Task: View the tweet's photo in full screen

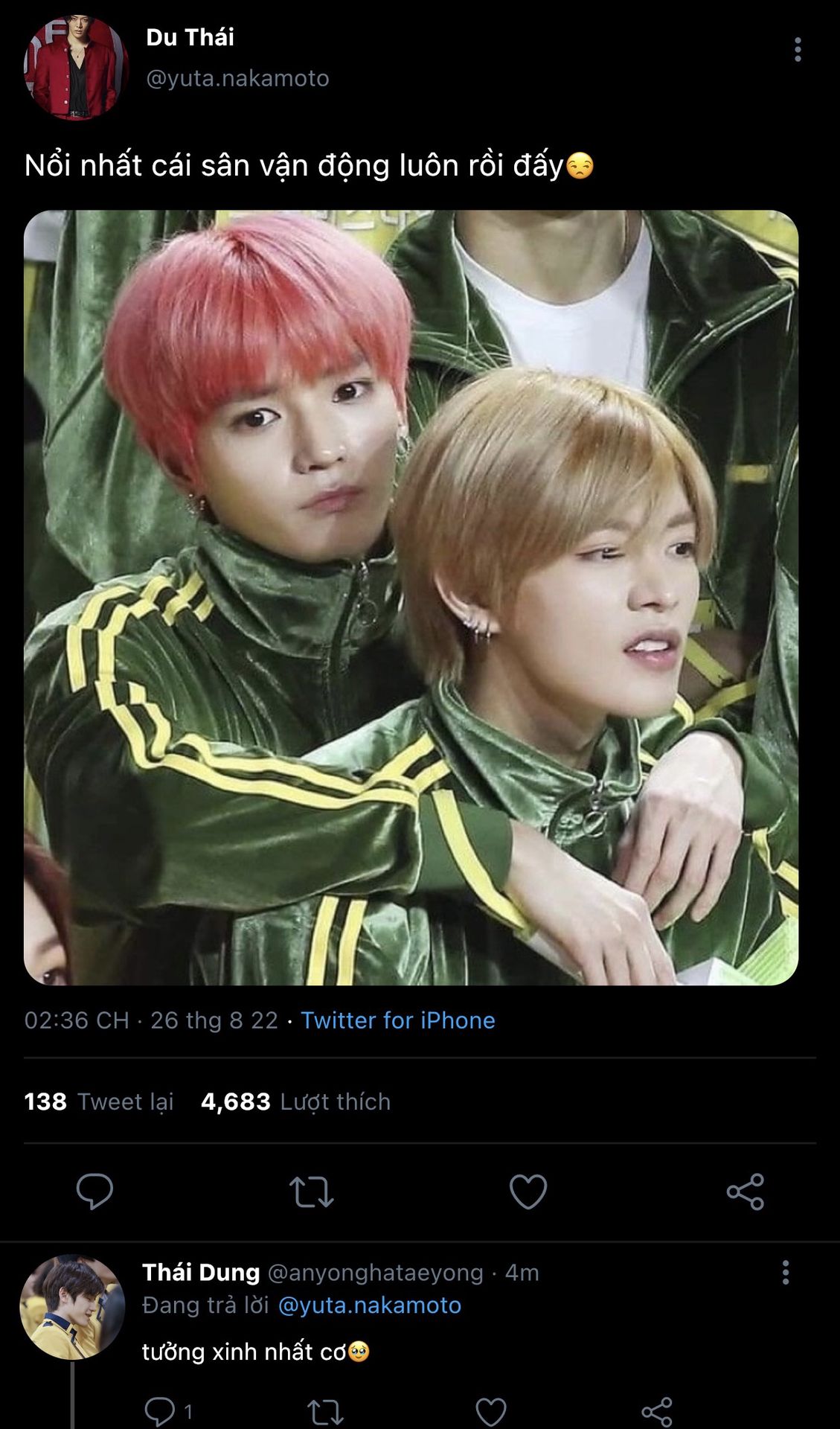Action: (411, 597)
